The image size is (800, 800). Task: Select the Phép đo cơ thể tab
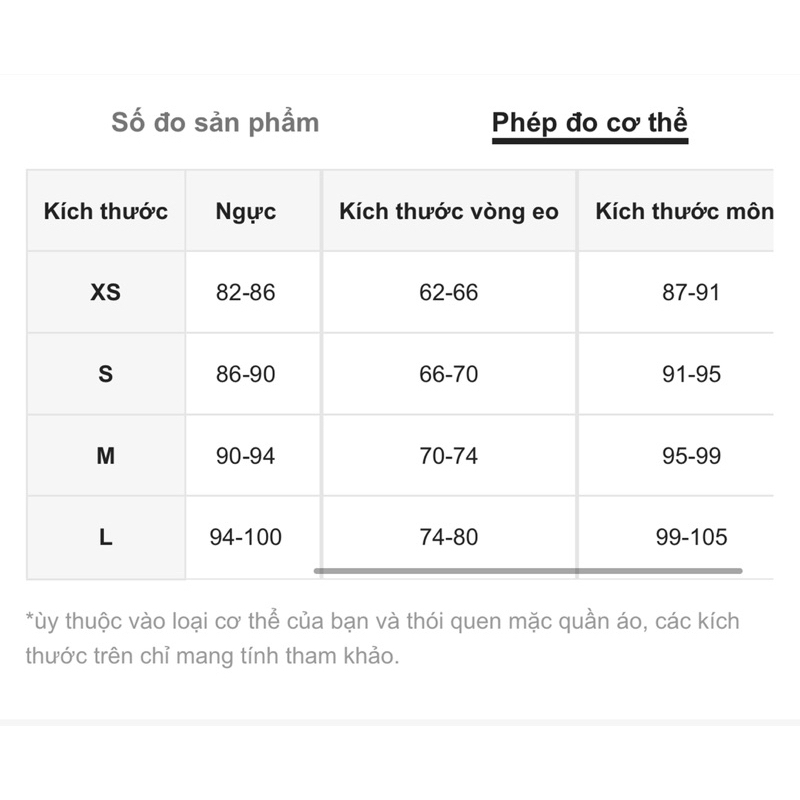point(589,123)
